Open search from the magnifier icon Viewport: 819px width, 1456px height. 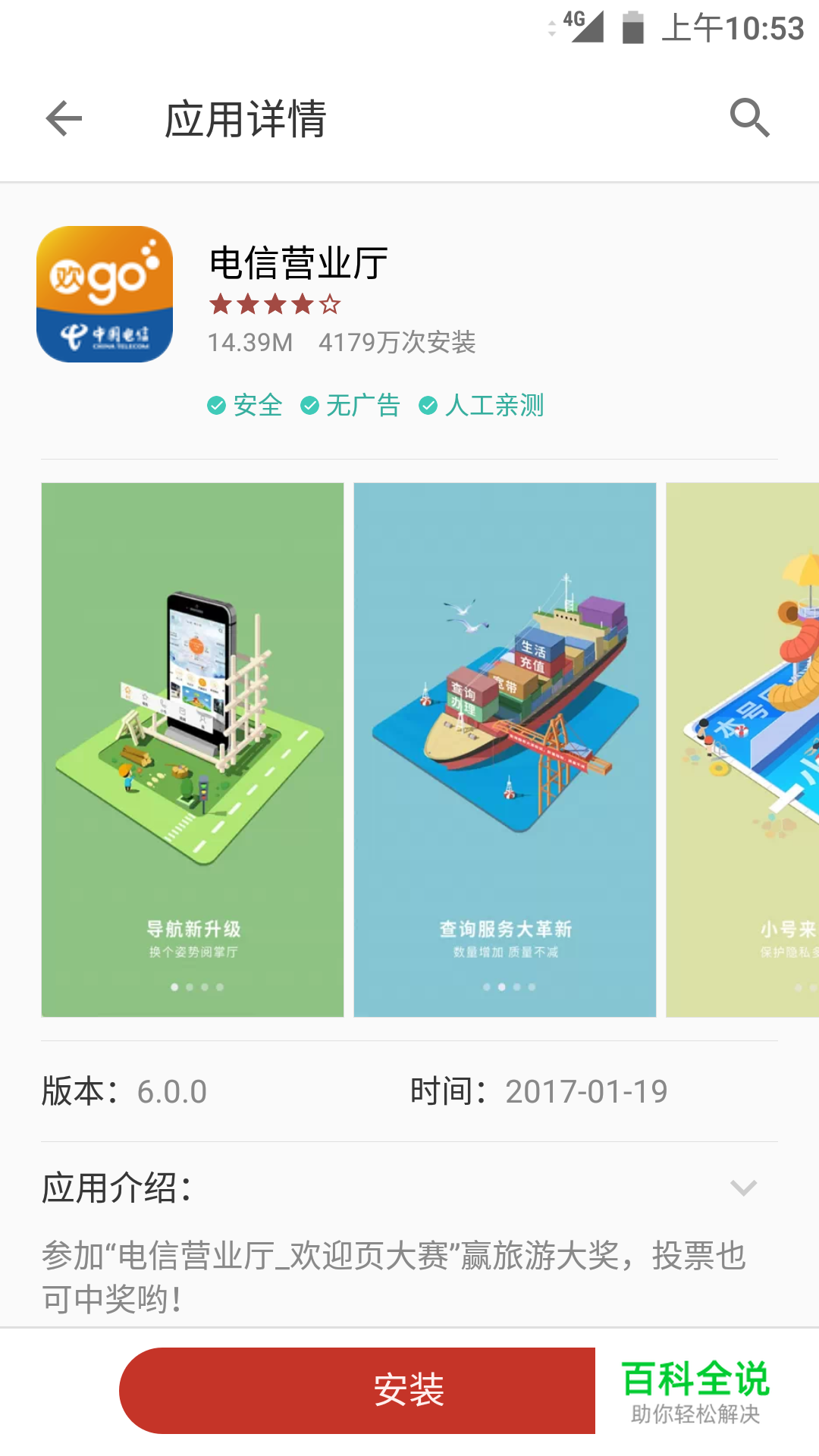pyautogui.click(x=749, y=118)
